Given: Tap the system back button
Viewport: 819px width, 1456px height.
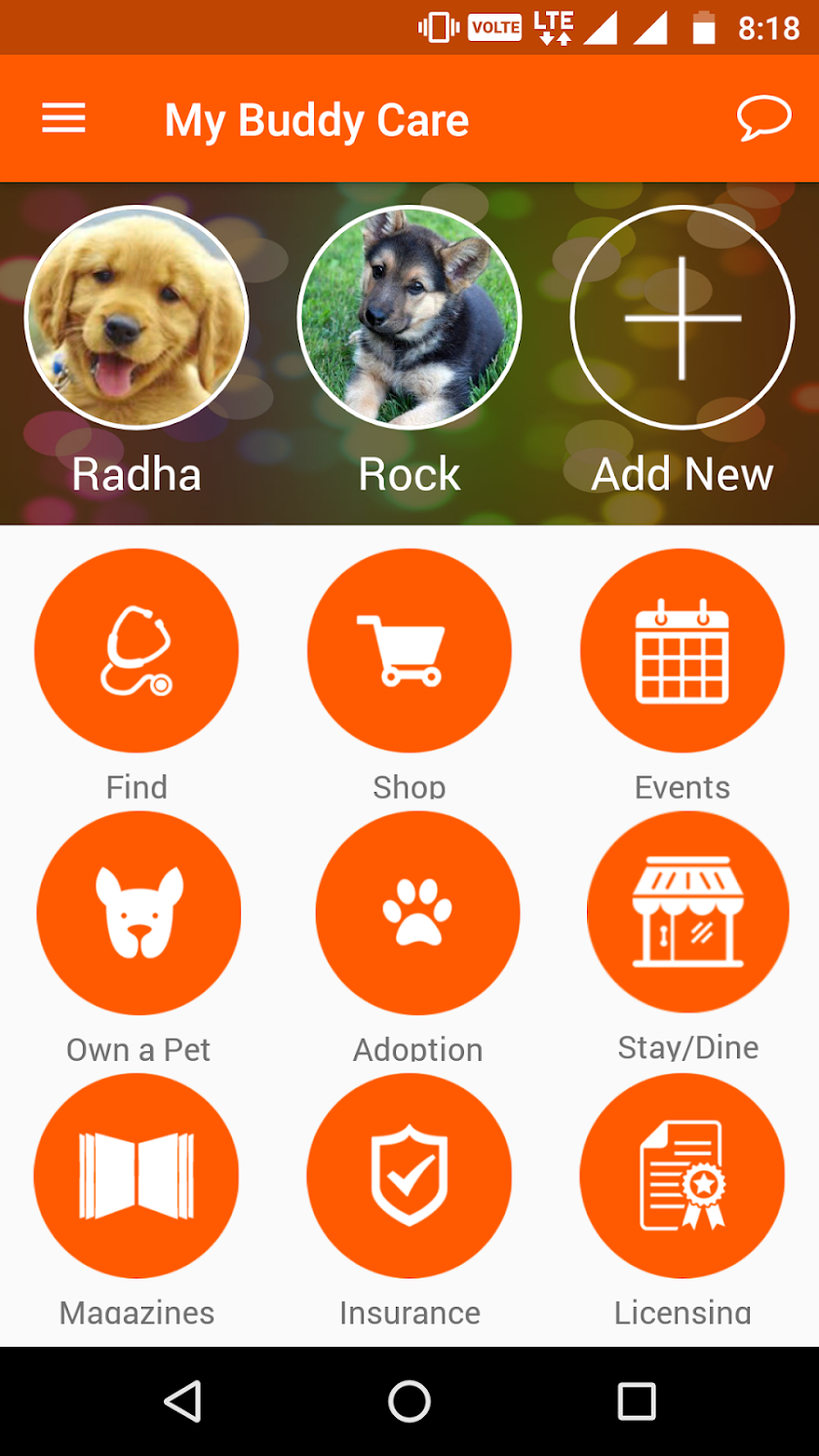Looking at the screenshot, I should tap(182, 1401).
